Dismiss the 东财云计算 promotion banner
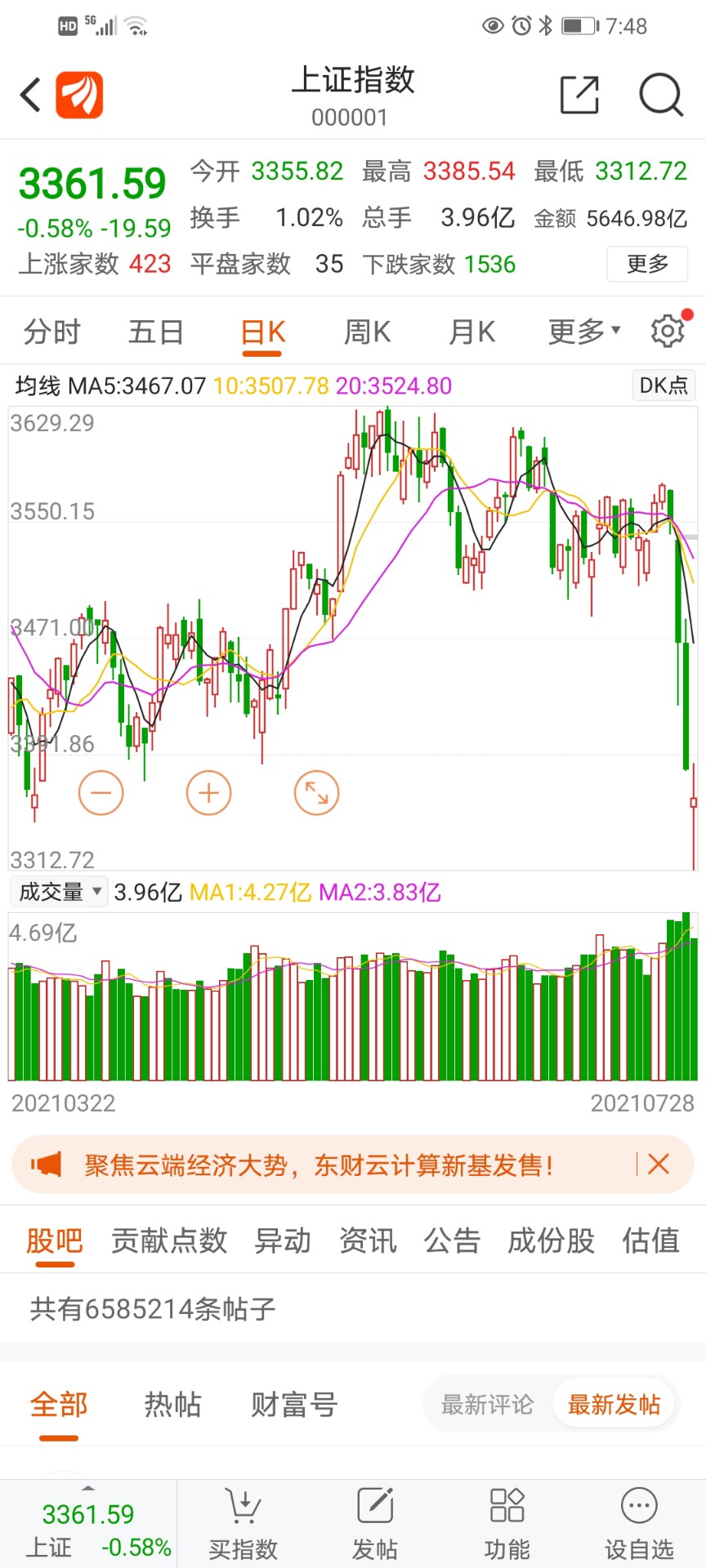 point(658,1164)
